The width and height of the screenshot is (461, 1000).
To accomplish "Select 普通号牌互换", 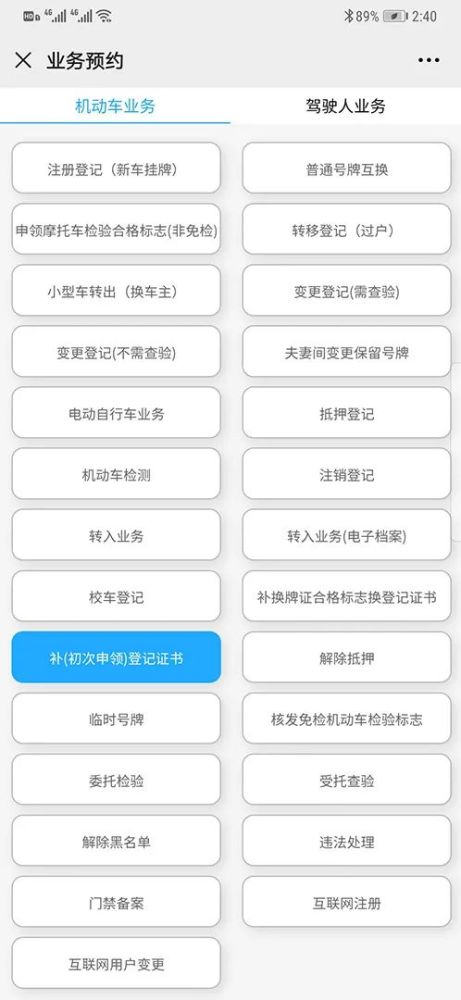I will point(346,168).
